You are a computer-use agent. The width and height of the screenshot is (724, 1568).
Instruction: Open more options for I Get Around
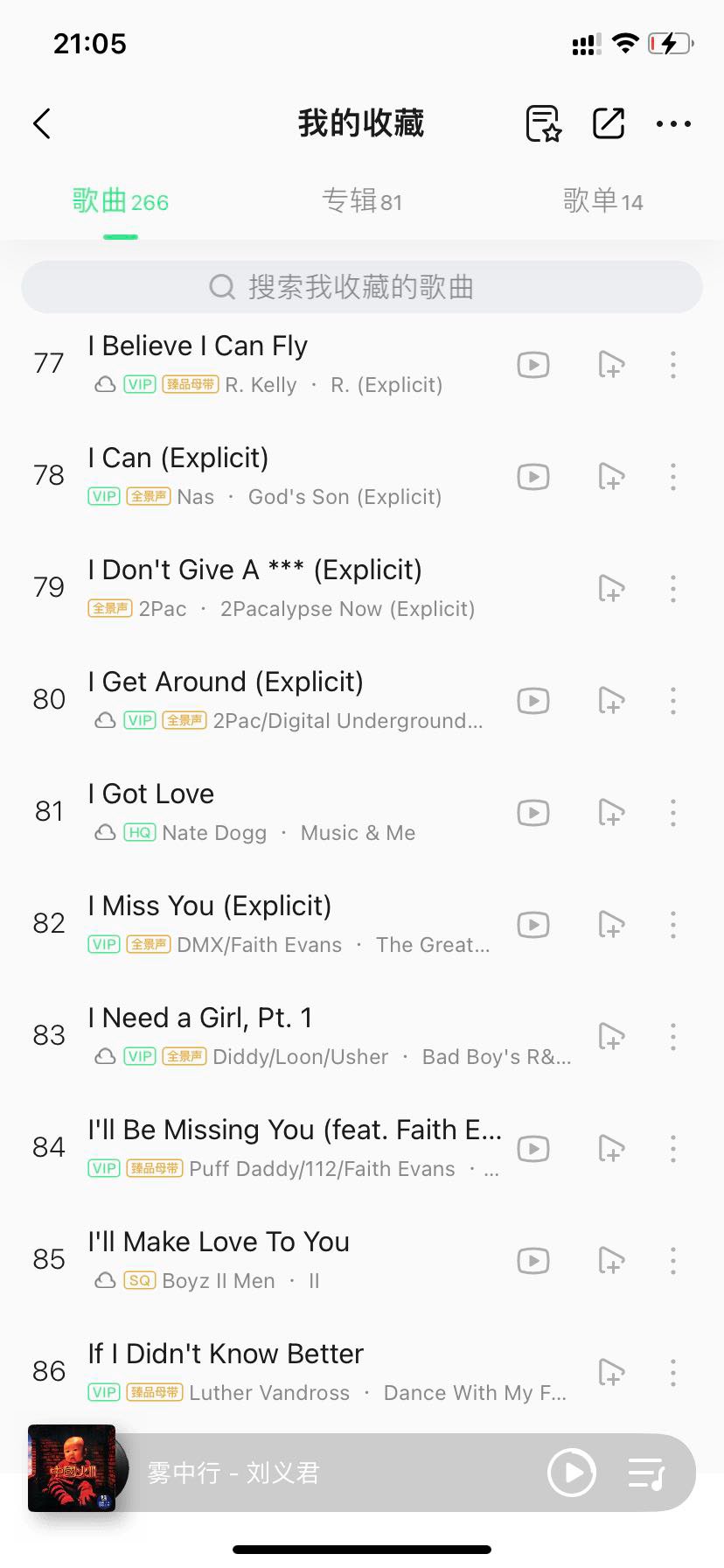pos(673,701)
